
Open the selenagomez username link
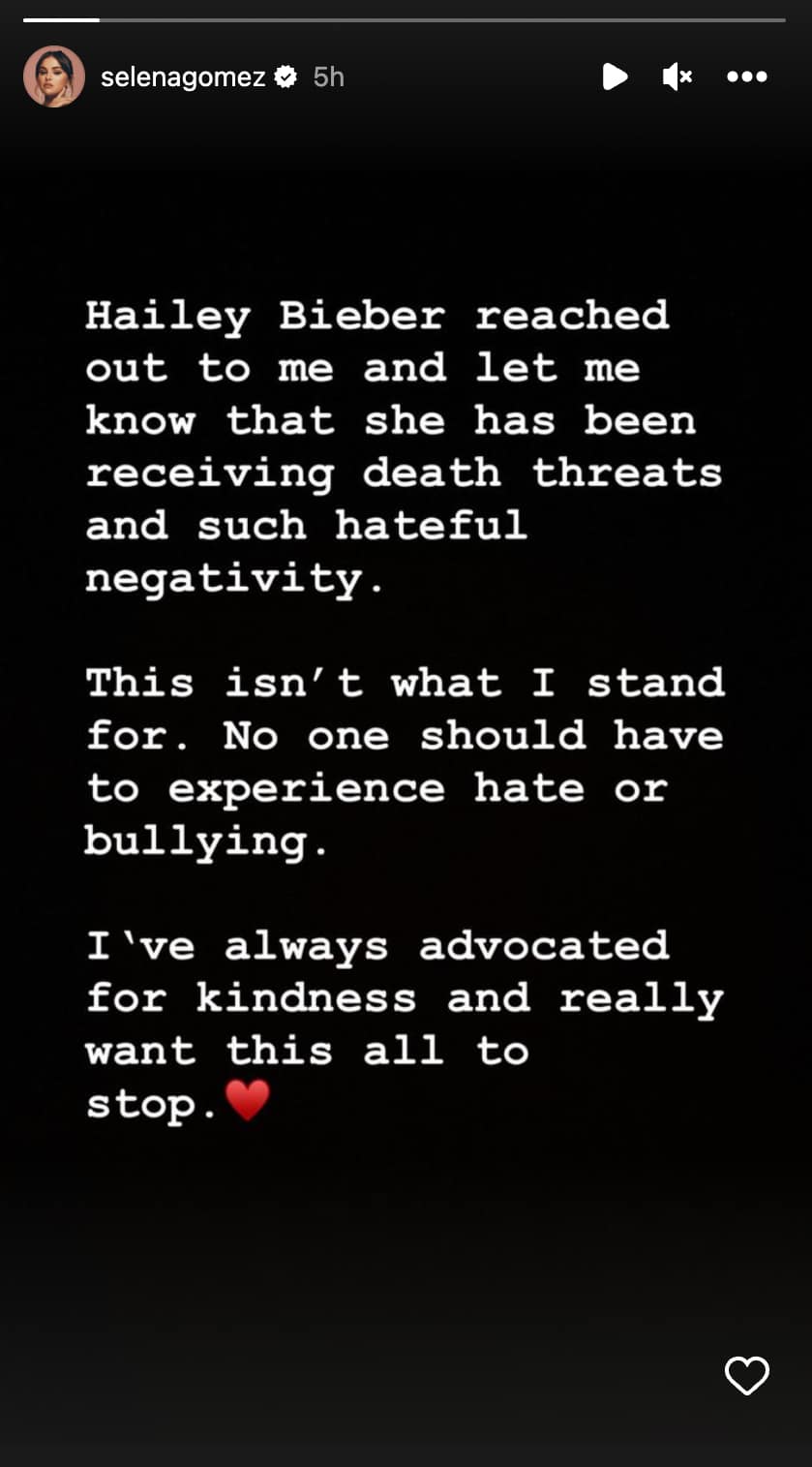pos(183,77)
